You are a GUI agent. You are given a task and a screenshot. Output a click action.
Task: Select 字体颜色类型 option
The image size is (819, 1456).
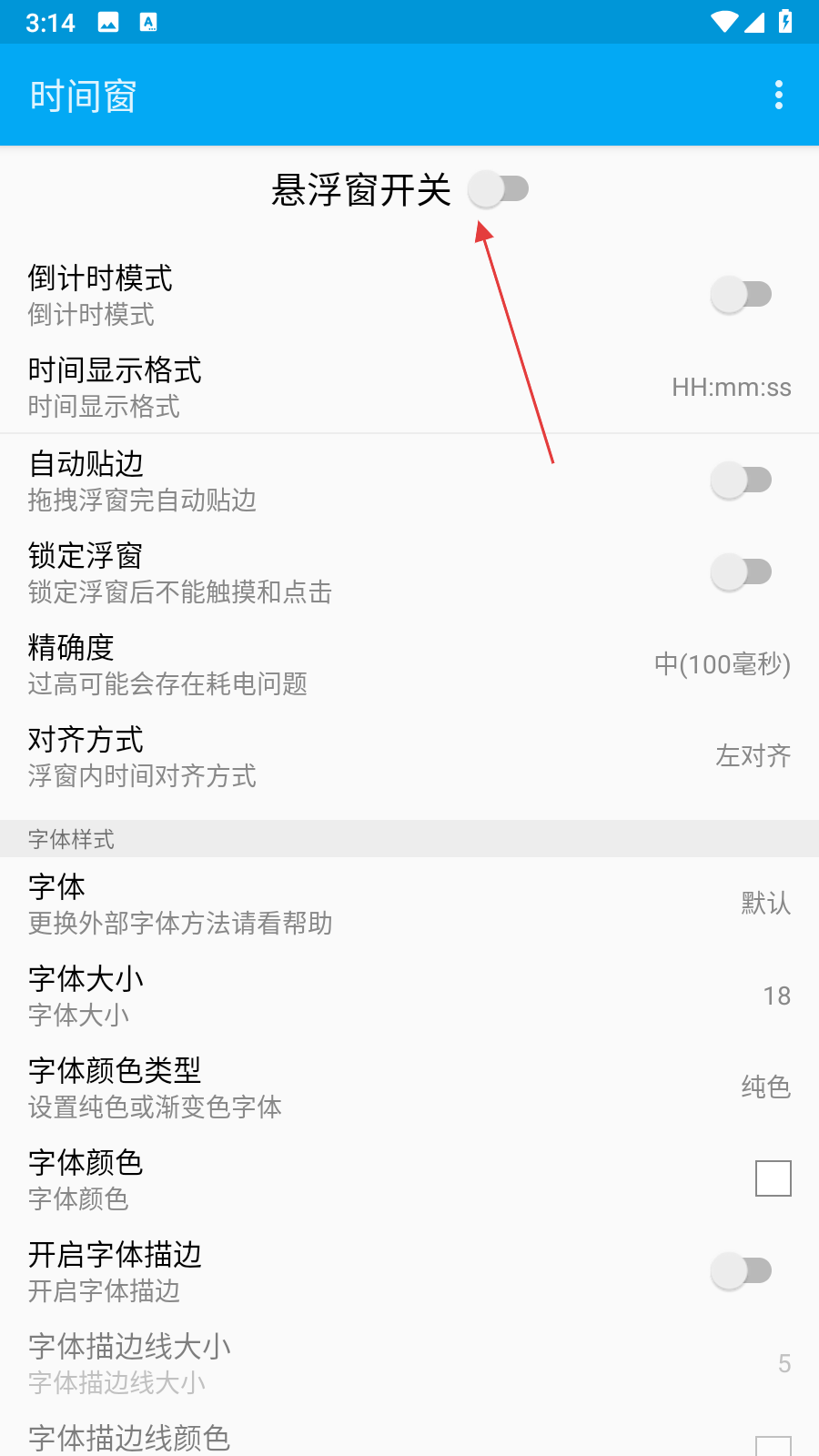coord(409,1087)
